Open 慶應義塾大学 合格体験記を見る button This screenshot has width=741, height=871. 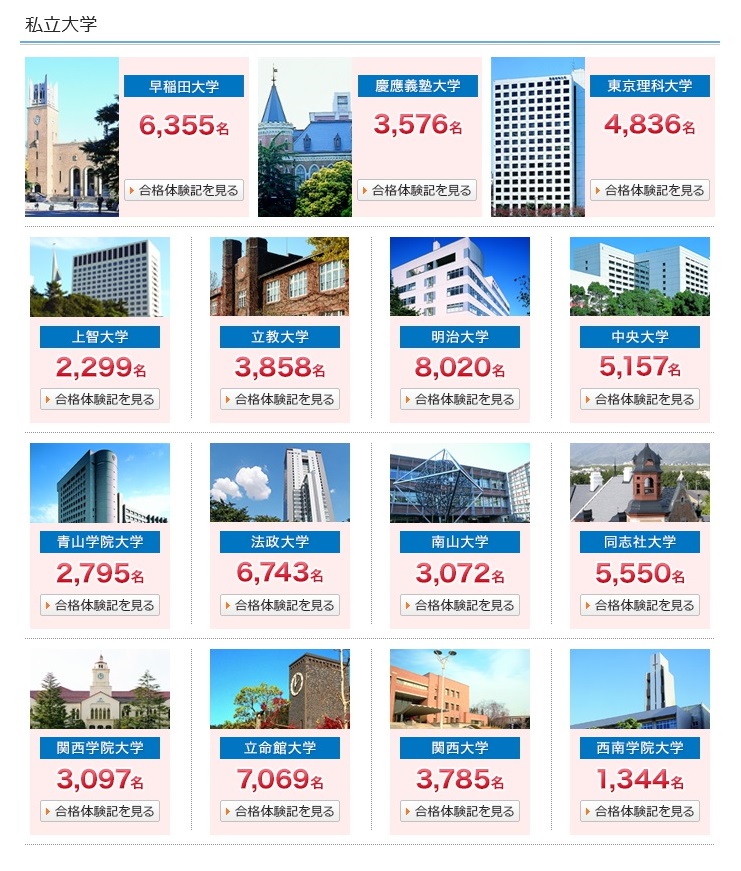point(417,190)
